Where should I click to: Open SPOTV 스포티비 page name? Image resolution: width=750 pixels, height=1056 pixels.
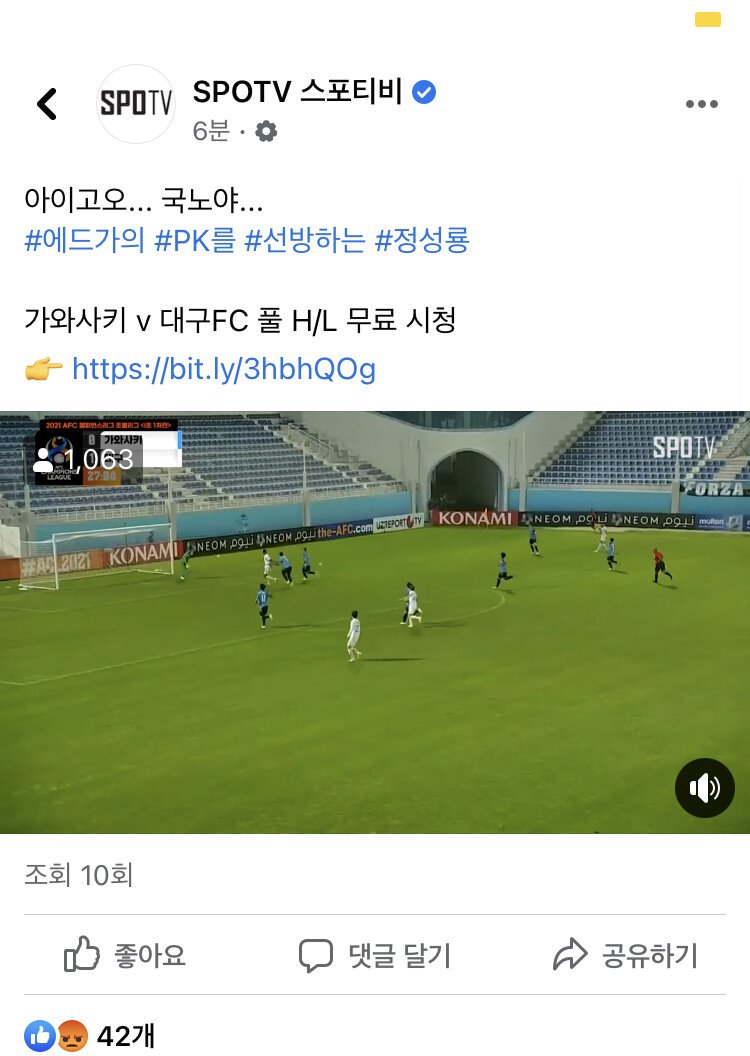(x=297, y=92)
